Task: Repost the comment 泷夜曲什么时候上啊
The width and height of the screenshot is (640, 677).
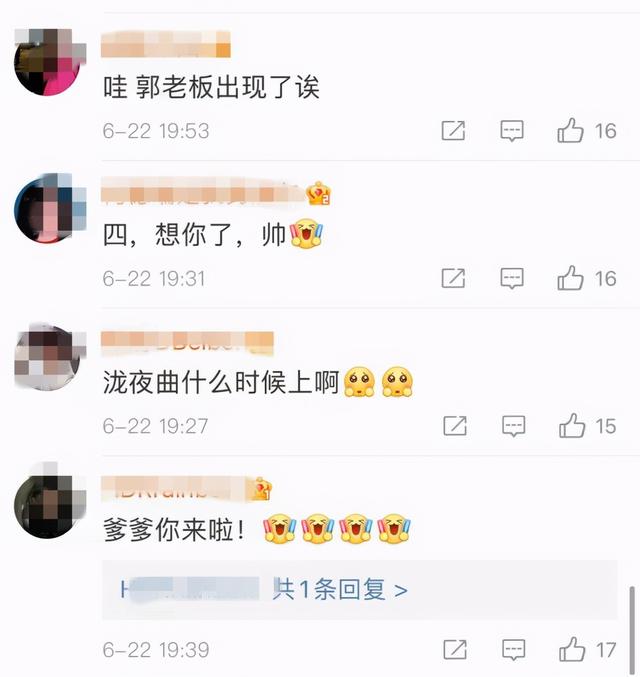Action: pyautogui.click(x=453, y=426)
